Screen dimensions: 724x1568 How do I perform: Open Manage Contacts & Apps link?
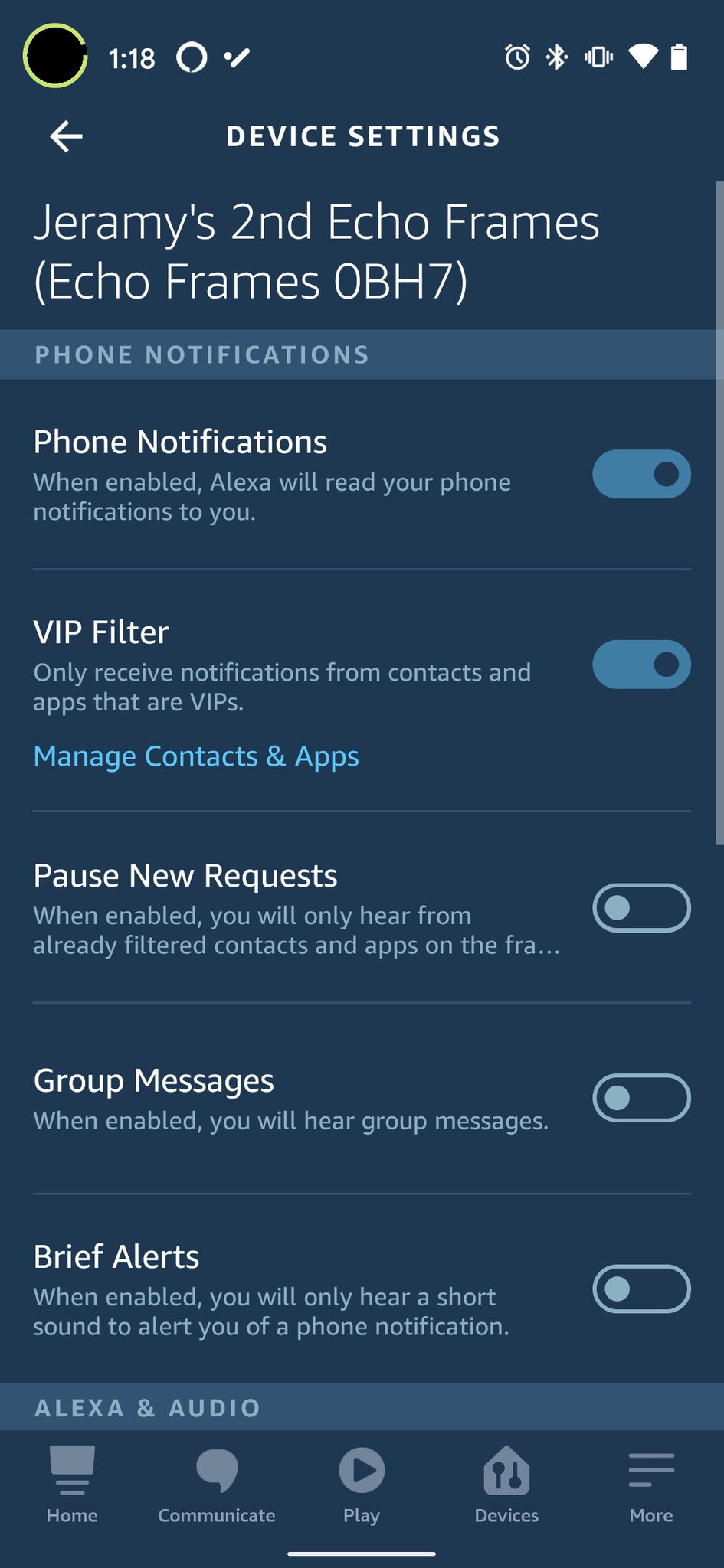coord(196,756)
